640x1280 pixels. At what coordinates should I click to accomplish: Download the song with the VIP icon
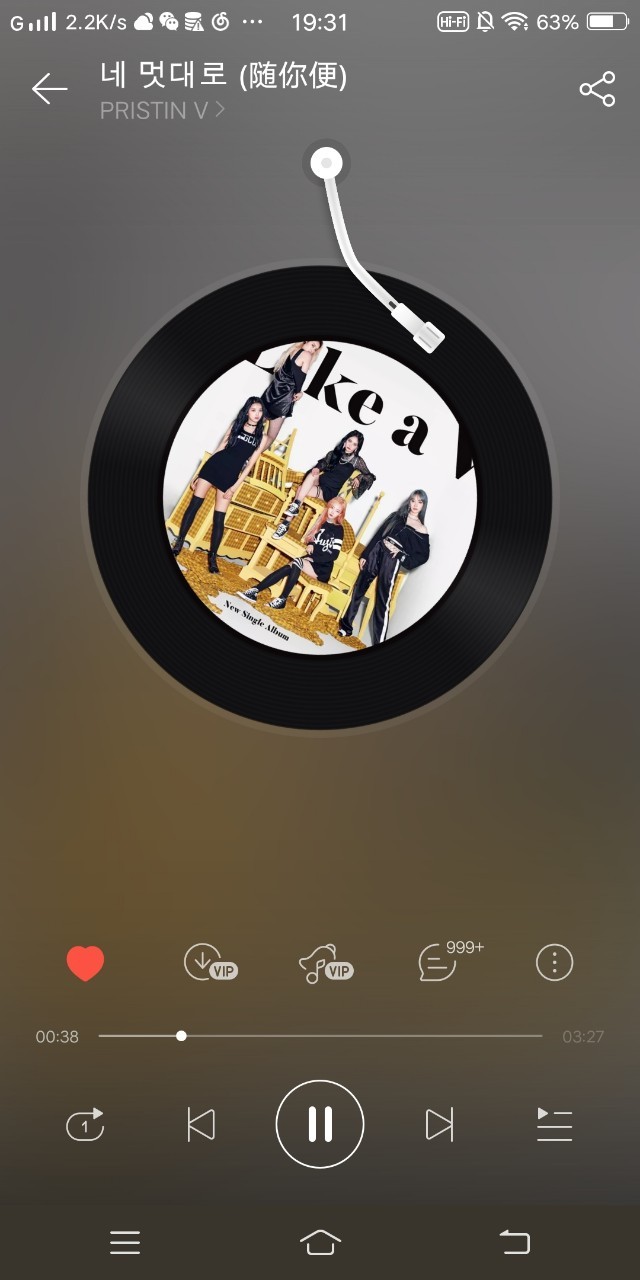pos(208,963)
